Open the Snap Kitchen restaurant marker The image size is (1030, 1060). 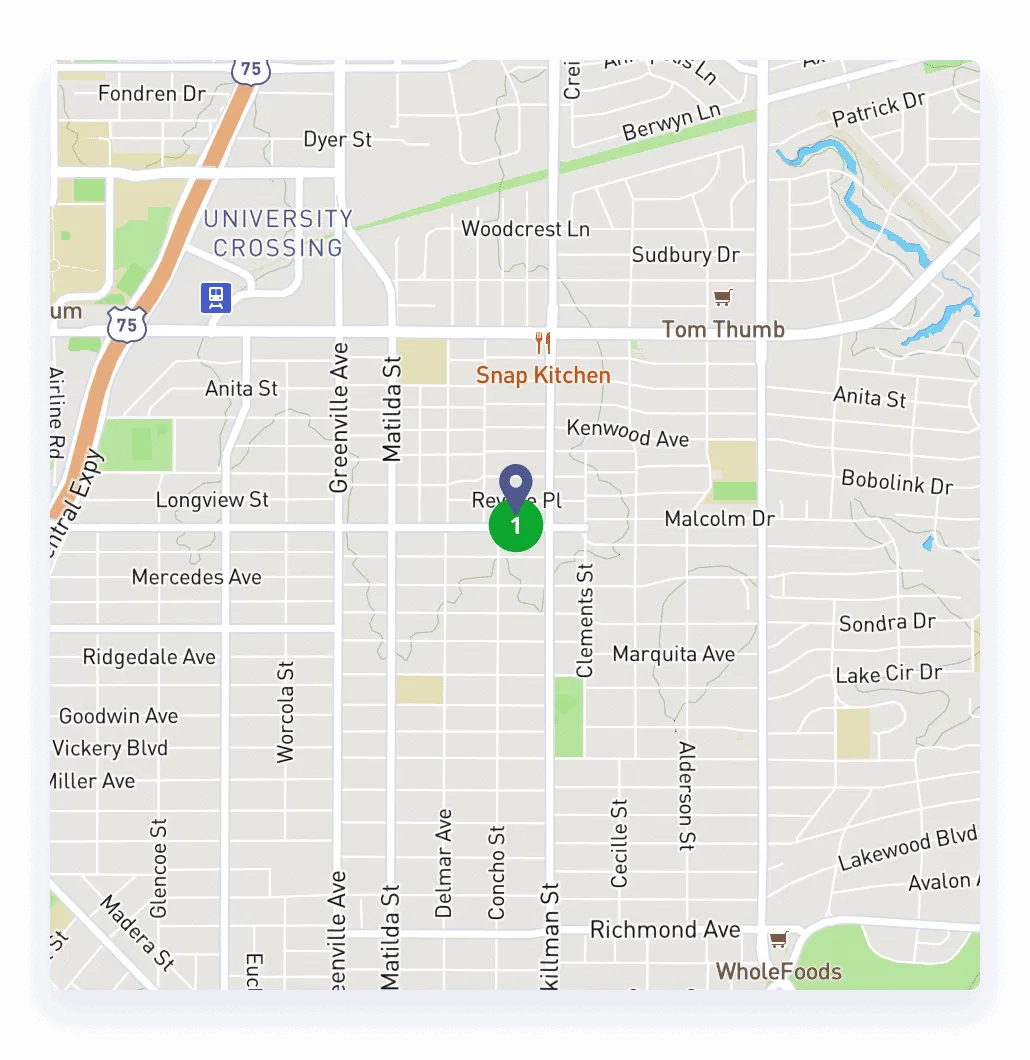[x=543, y=344]
